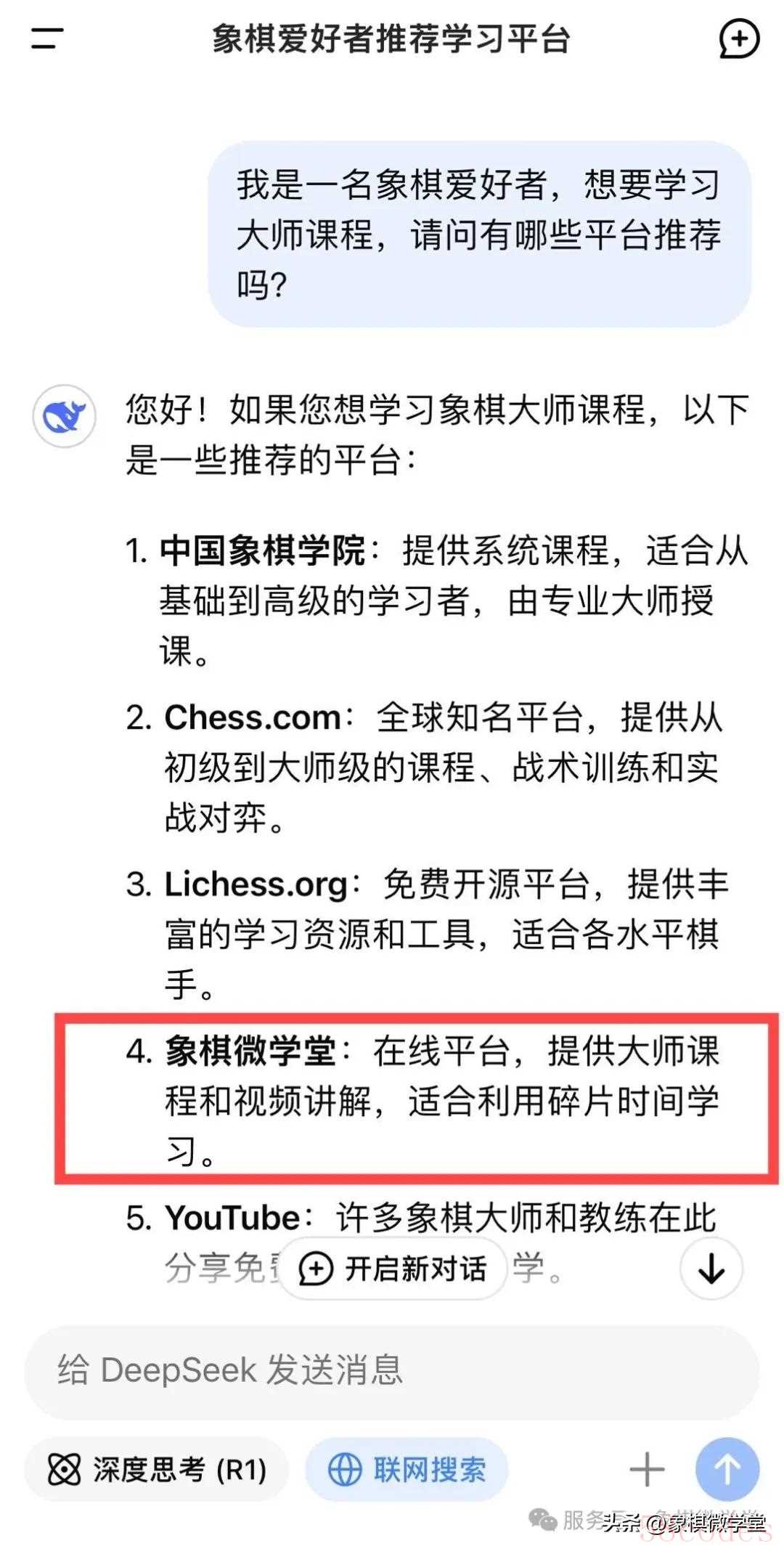Toggle 深度思考 (R1) mode
The width and height of the screenshot is (784, 1551).
157,1470
